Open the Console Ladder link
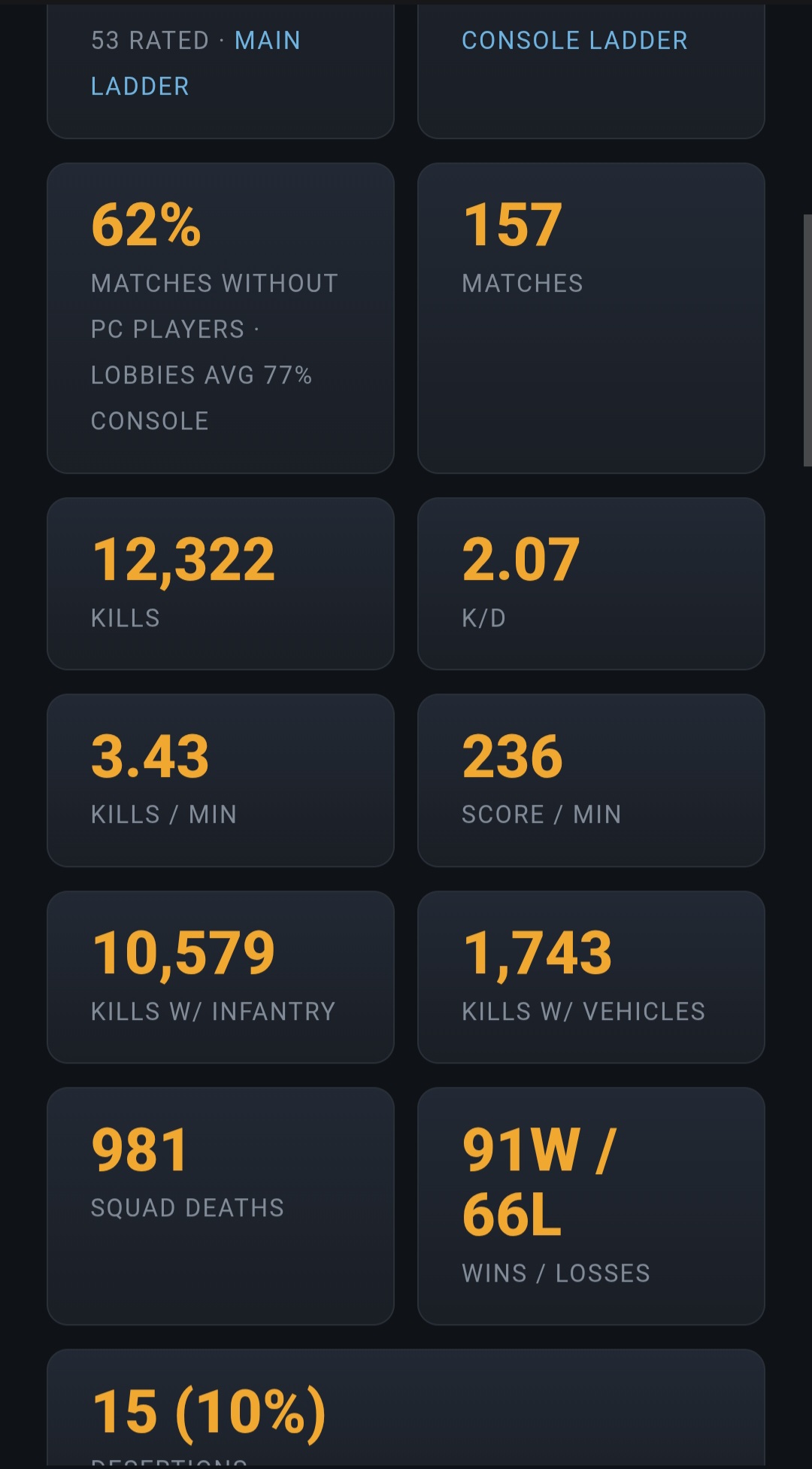This screenshot has width=812, height=1469. point(574,41)
